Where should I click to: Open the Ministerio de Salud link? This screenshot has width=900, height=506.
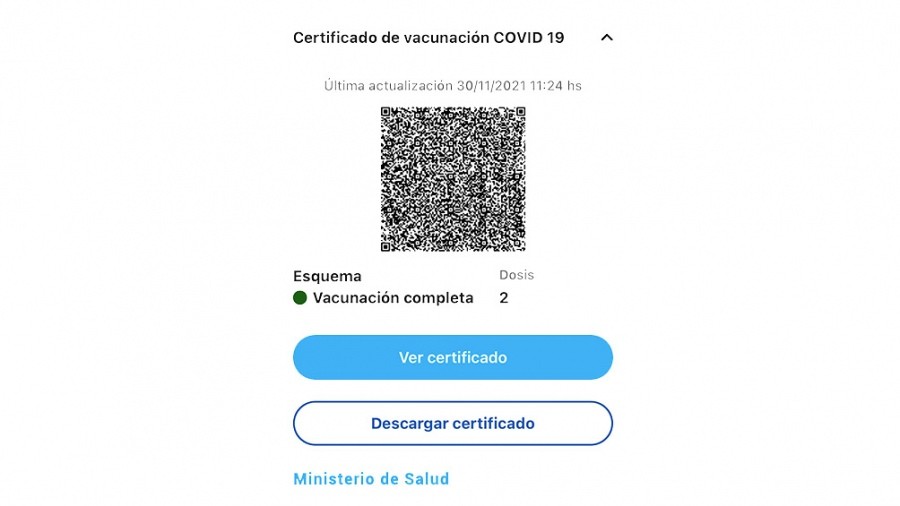(371, 479)
